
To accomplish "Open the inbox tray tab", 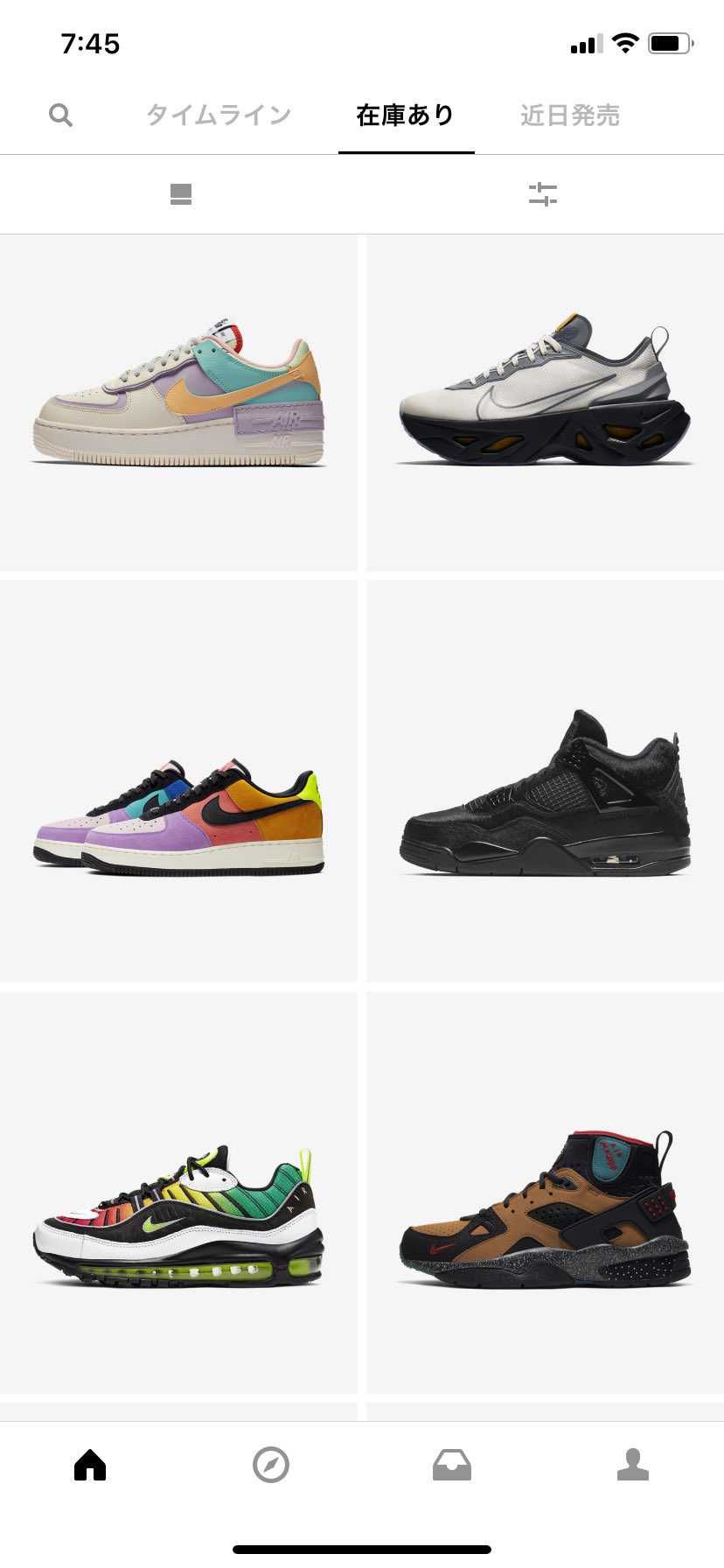I will point(452,1464).
